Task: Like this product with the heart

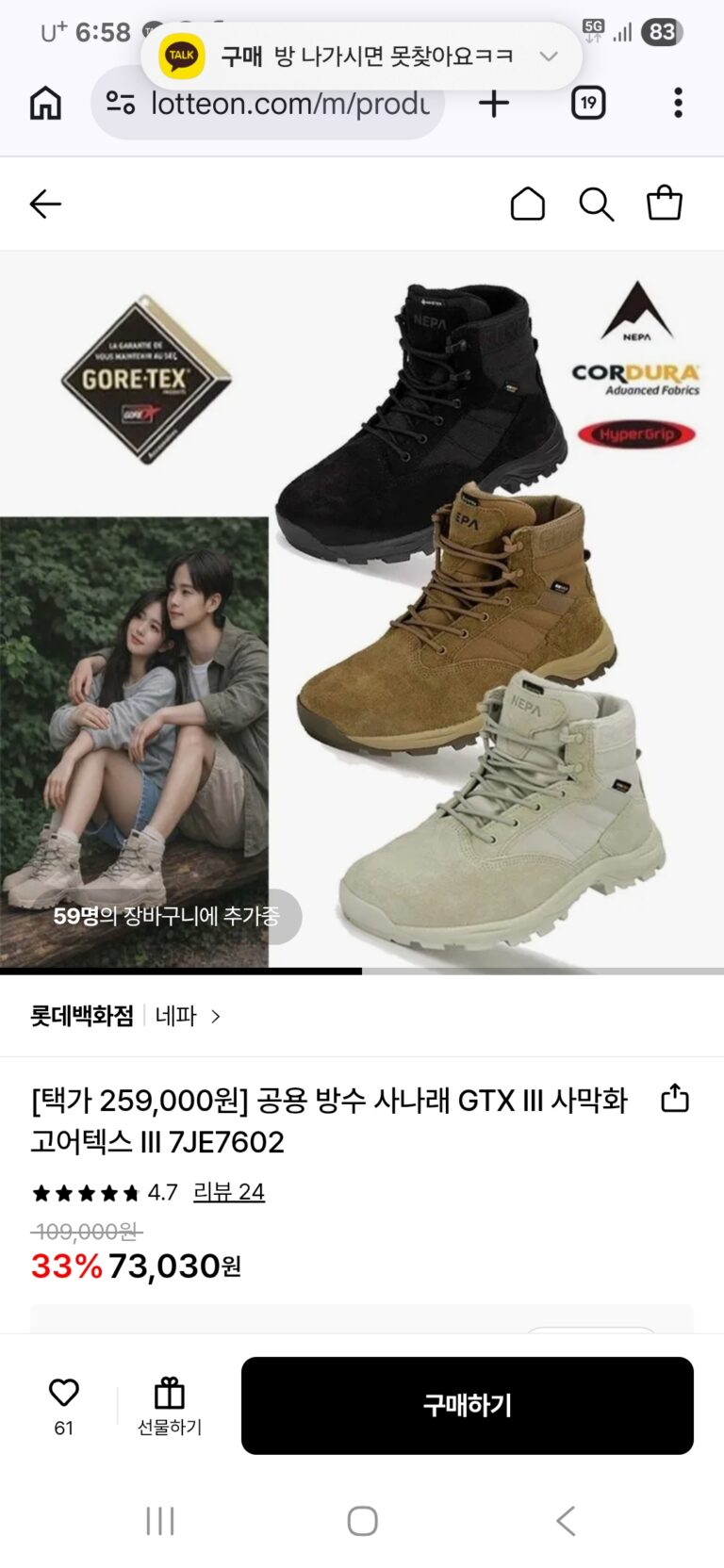Action: (x=63, y=1393)
